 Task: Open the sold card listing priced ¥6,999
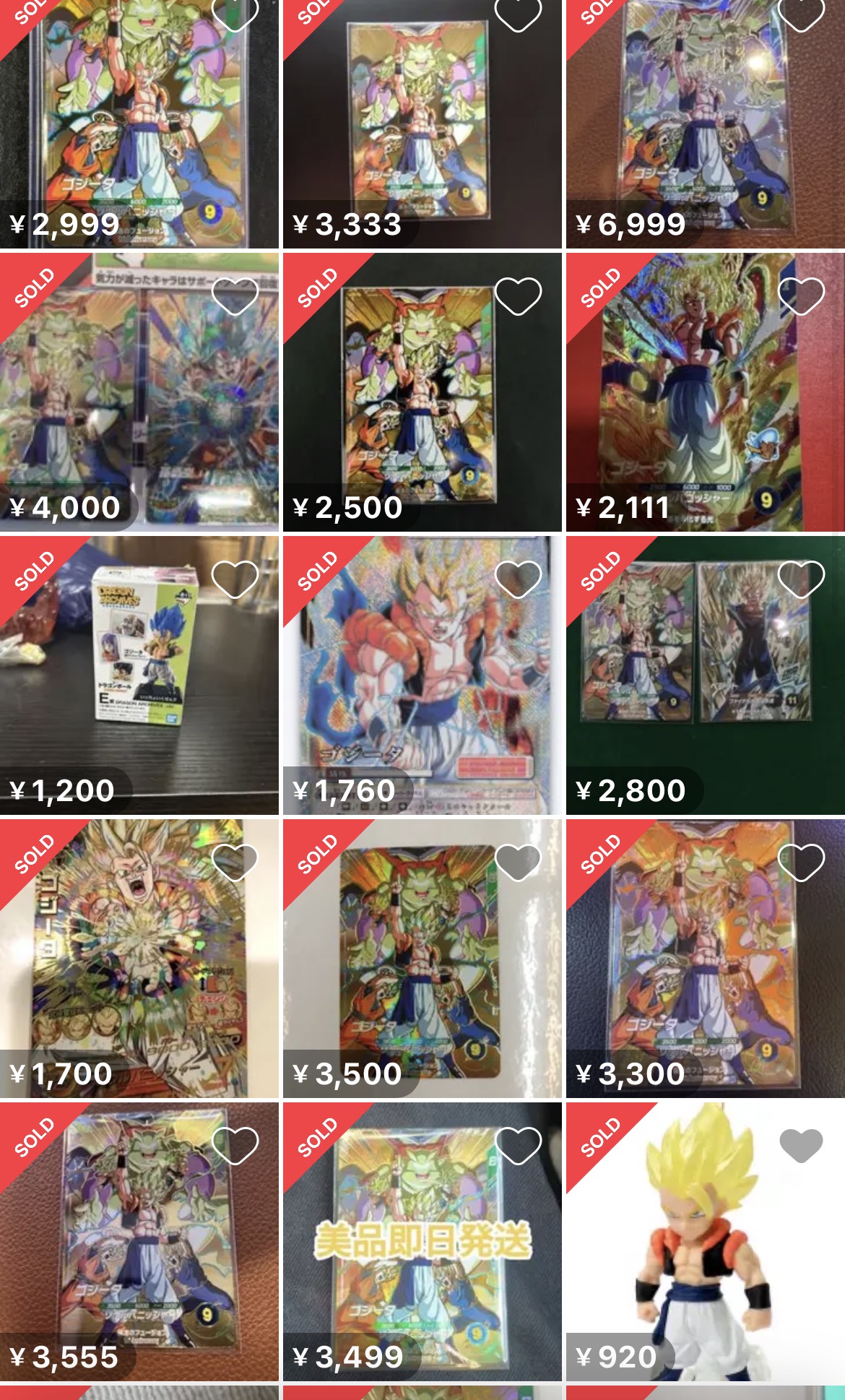pos(705,123)
